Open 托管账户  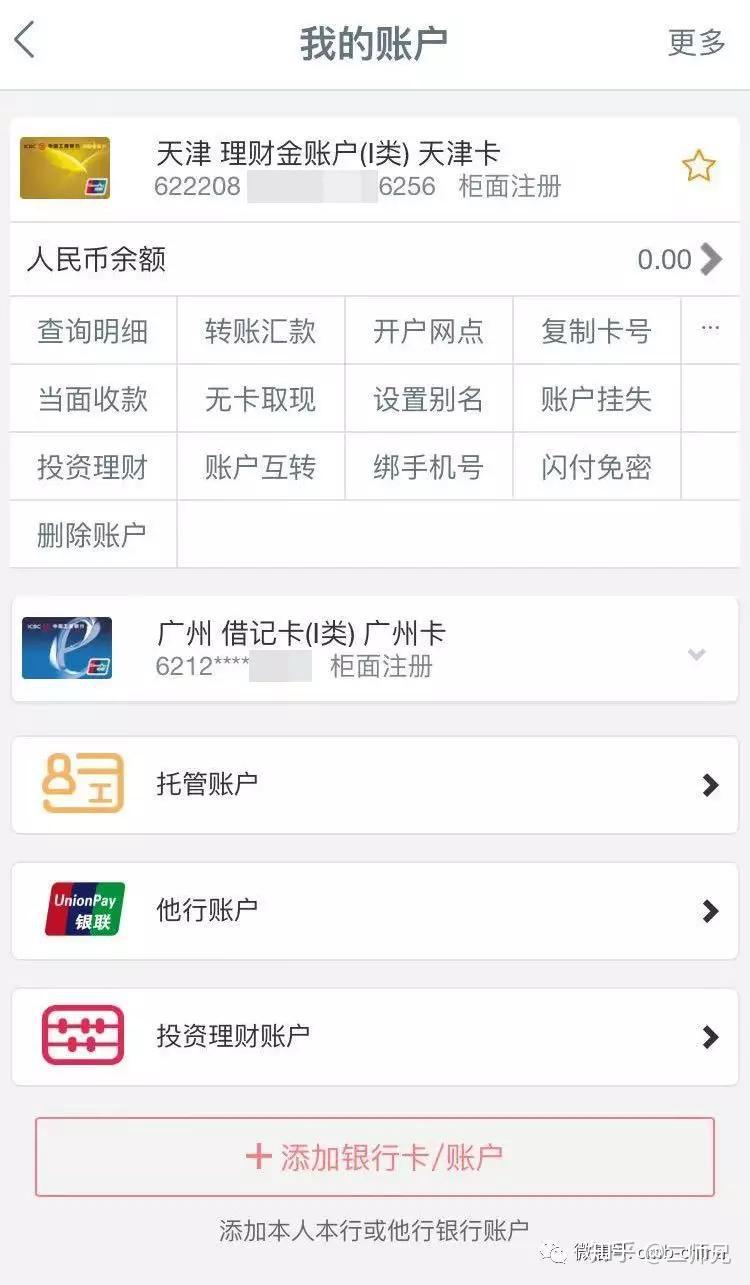[x=375, y=785]
